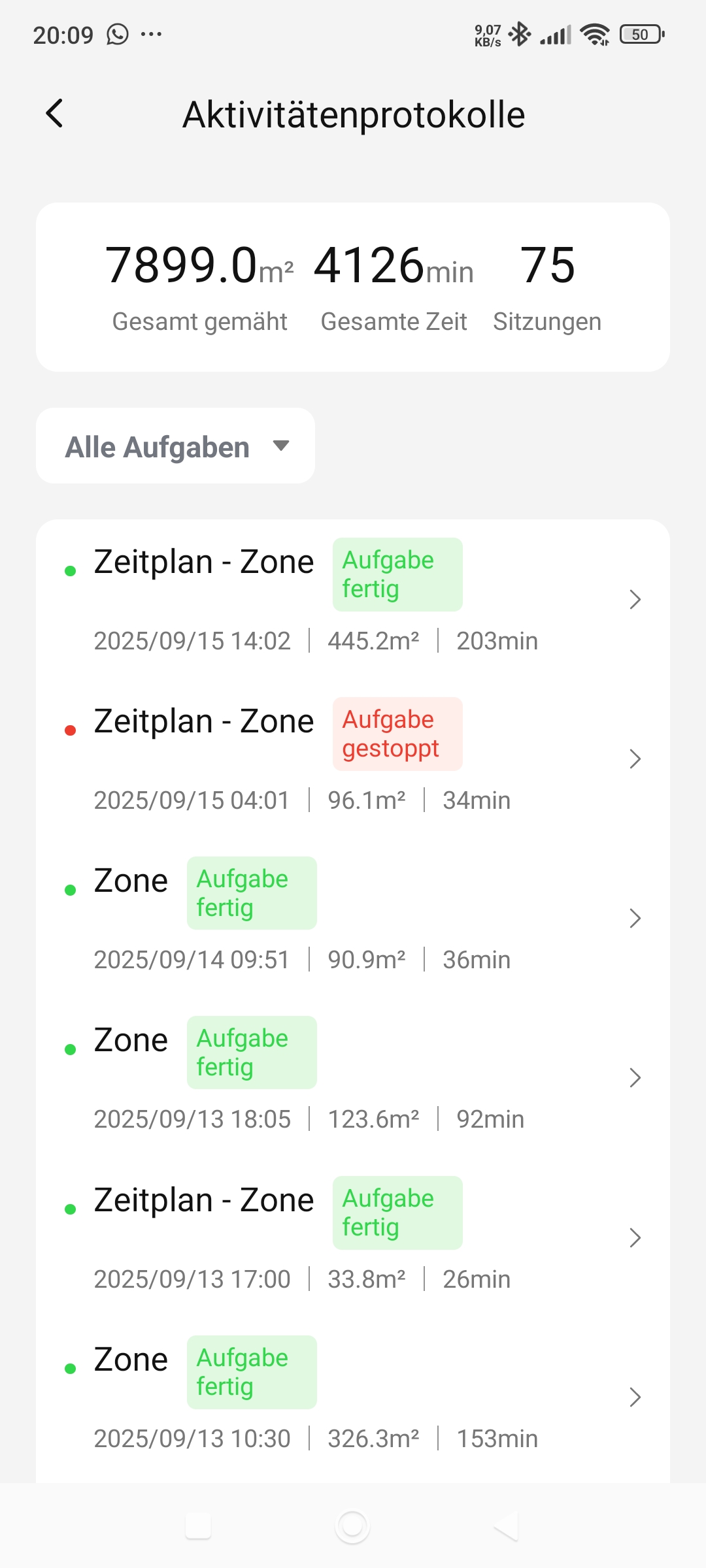
Task: Open the stopped task from 2025/09/15 04:01
Action: coord(353,759)
